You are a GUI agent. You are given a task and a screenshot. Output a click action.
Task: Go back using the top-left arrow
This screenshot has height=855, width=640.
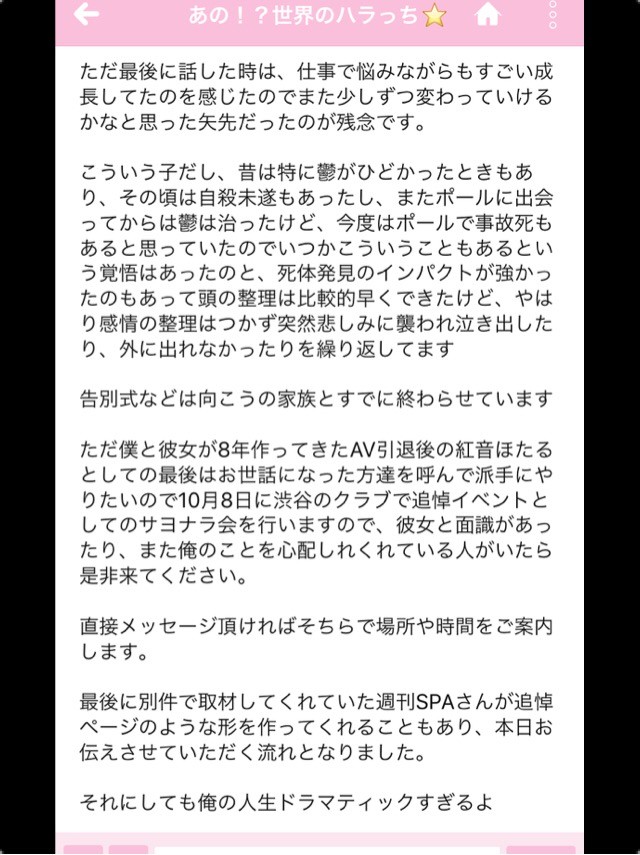pos(87,14)
